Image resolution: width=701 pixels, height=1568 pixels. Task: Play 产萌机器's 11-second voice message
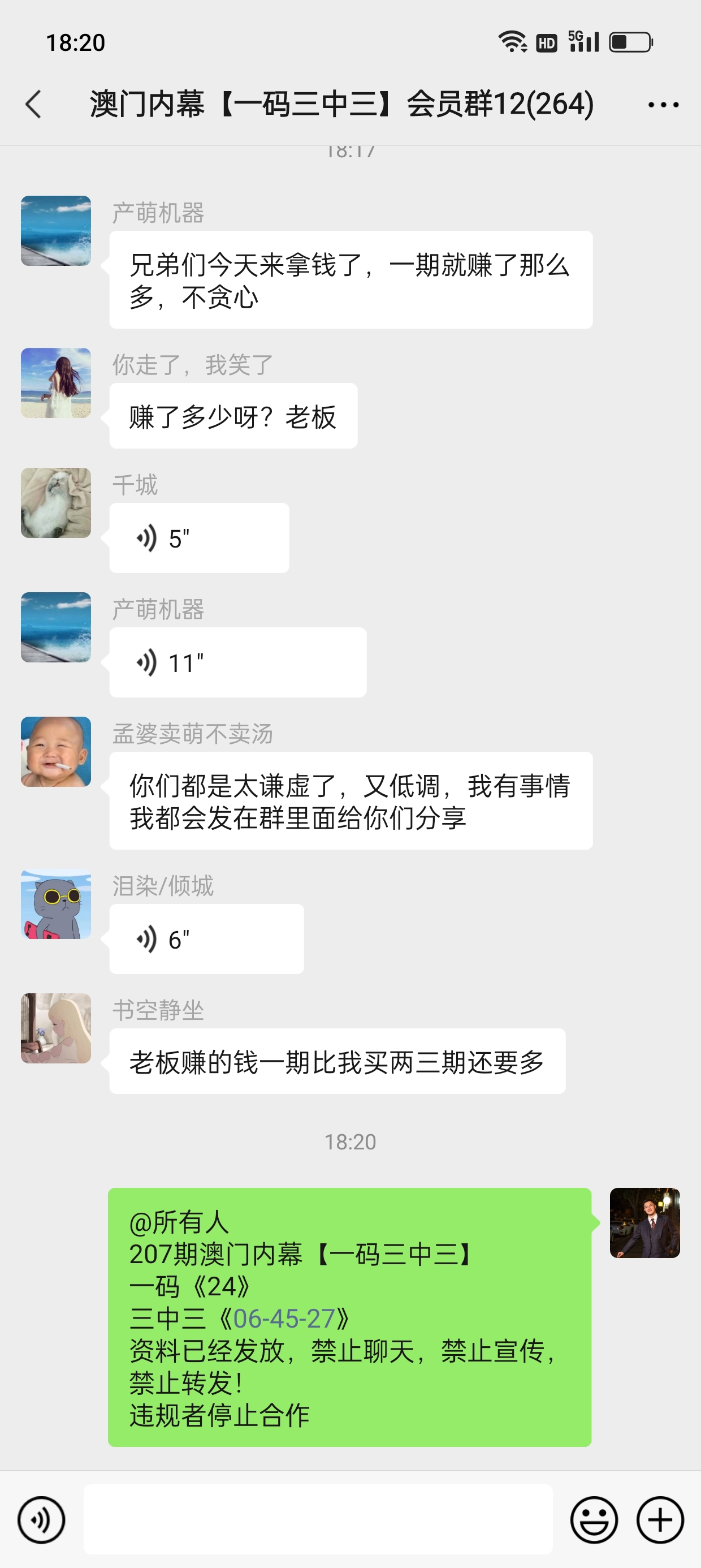237,662
